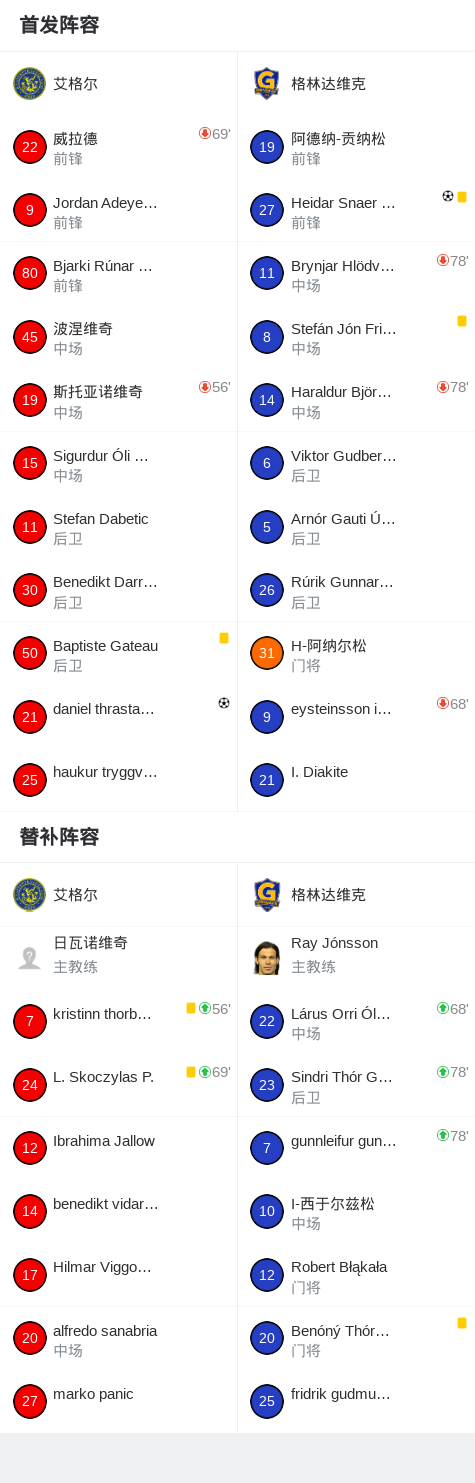Open the 艾格尔 team header

pyautogui.click(x=118, y=84)
